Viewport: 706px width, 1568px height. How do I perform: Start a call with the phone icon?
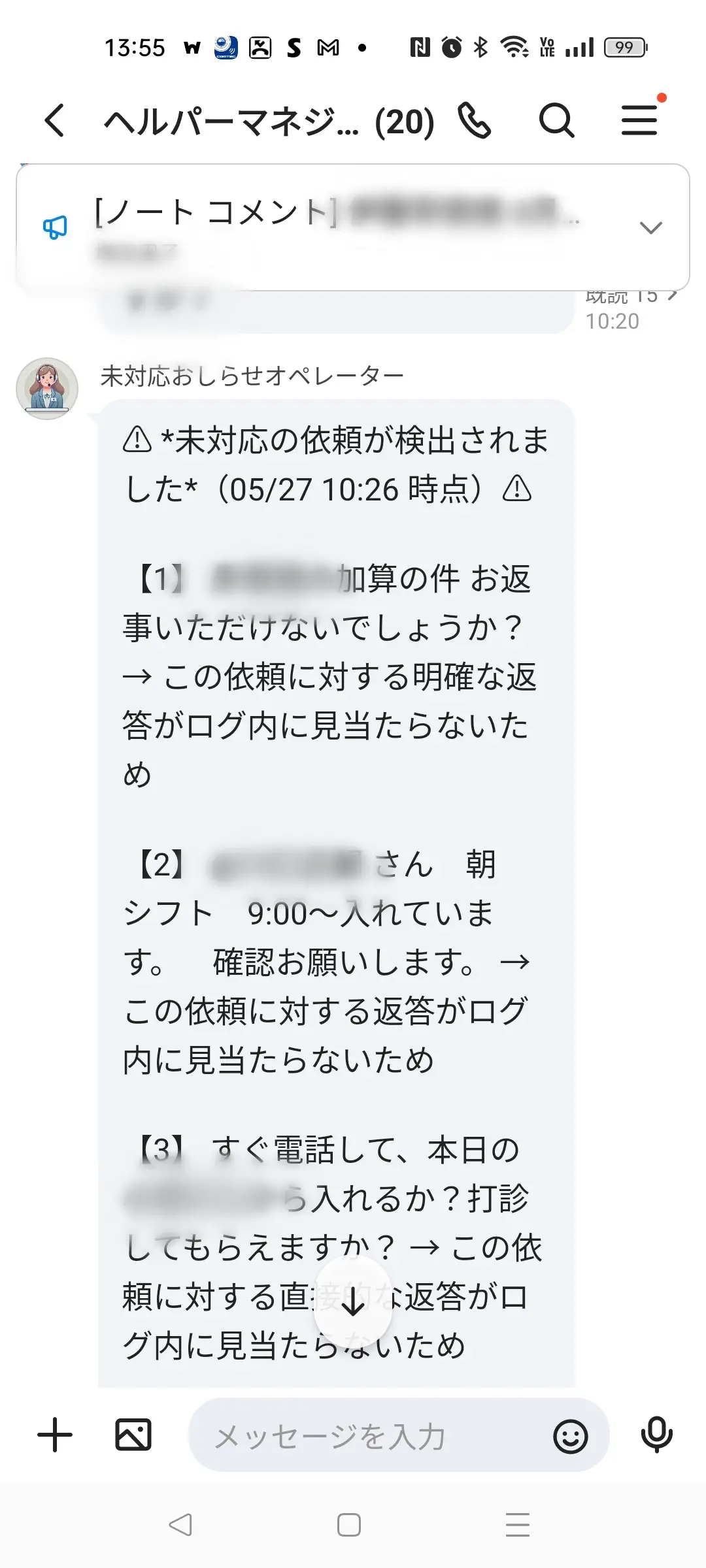click(475, 121)
